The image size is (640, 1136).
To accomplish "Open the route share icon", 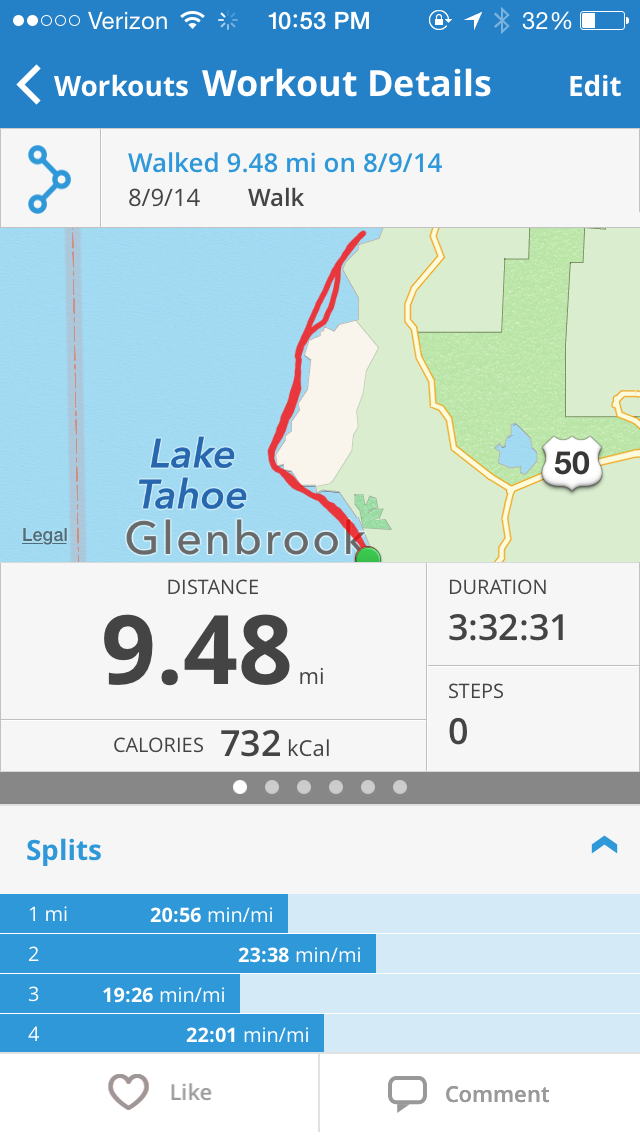I will (49, 179).
